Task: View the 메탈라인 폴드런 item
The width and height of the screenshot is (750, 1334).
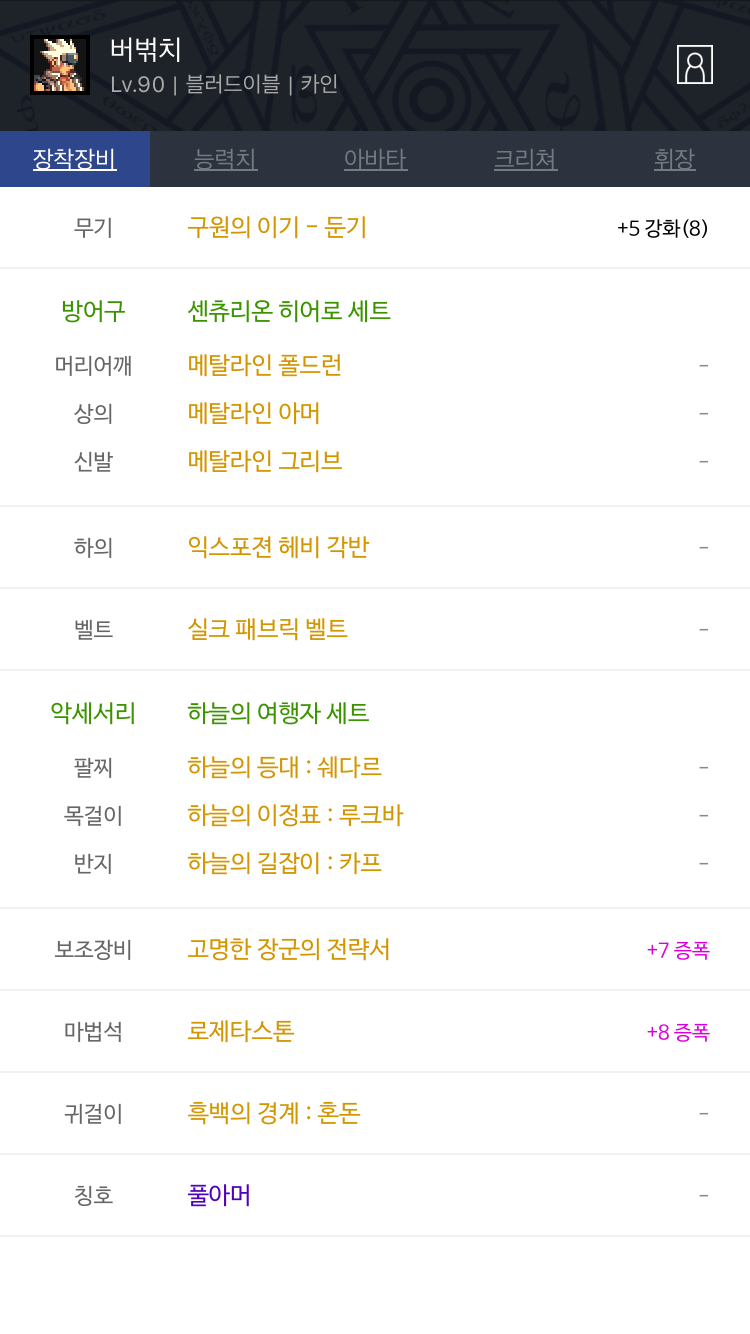Action: click(265, 365)
